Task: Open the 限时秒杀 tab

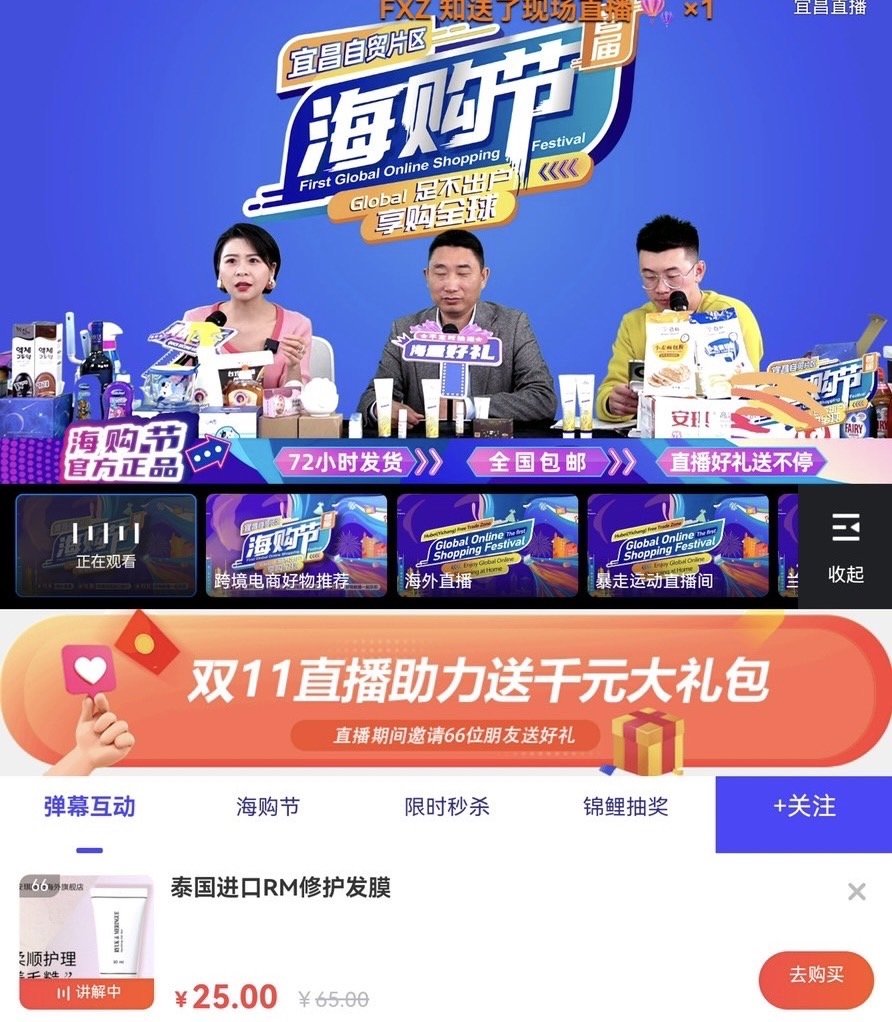Action: tap(447, 807)
